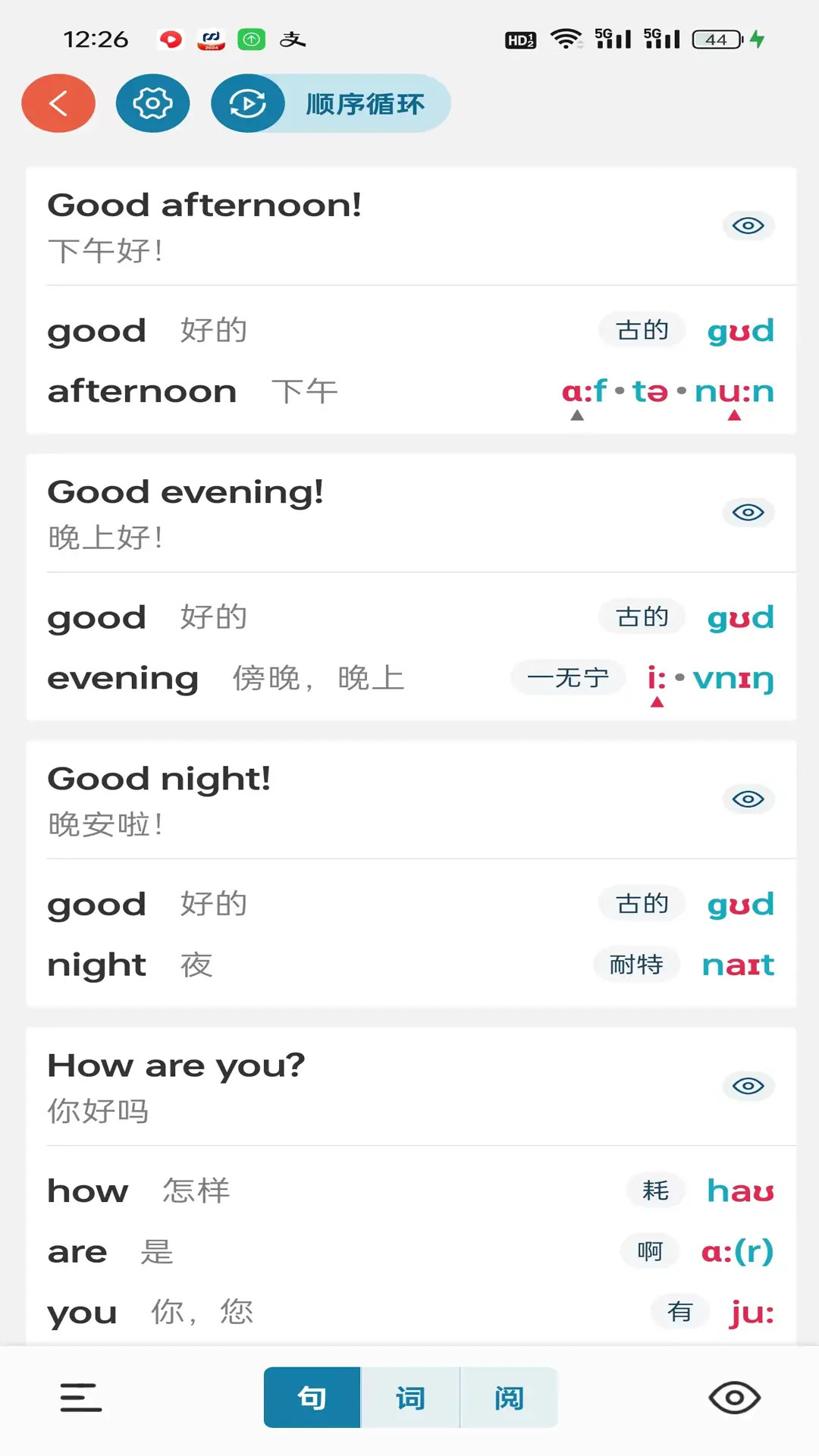This screenshot has width=819, height=1456.
Task: Change playback mode via 顺序循环 button
Action: (x=364, y=105)
